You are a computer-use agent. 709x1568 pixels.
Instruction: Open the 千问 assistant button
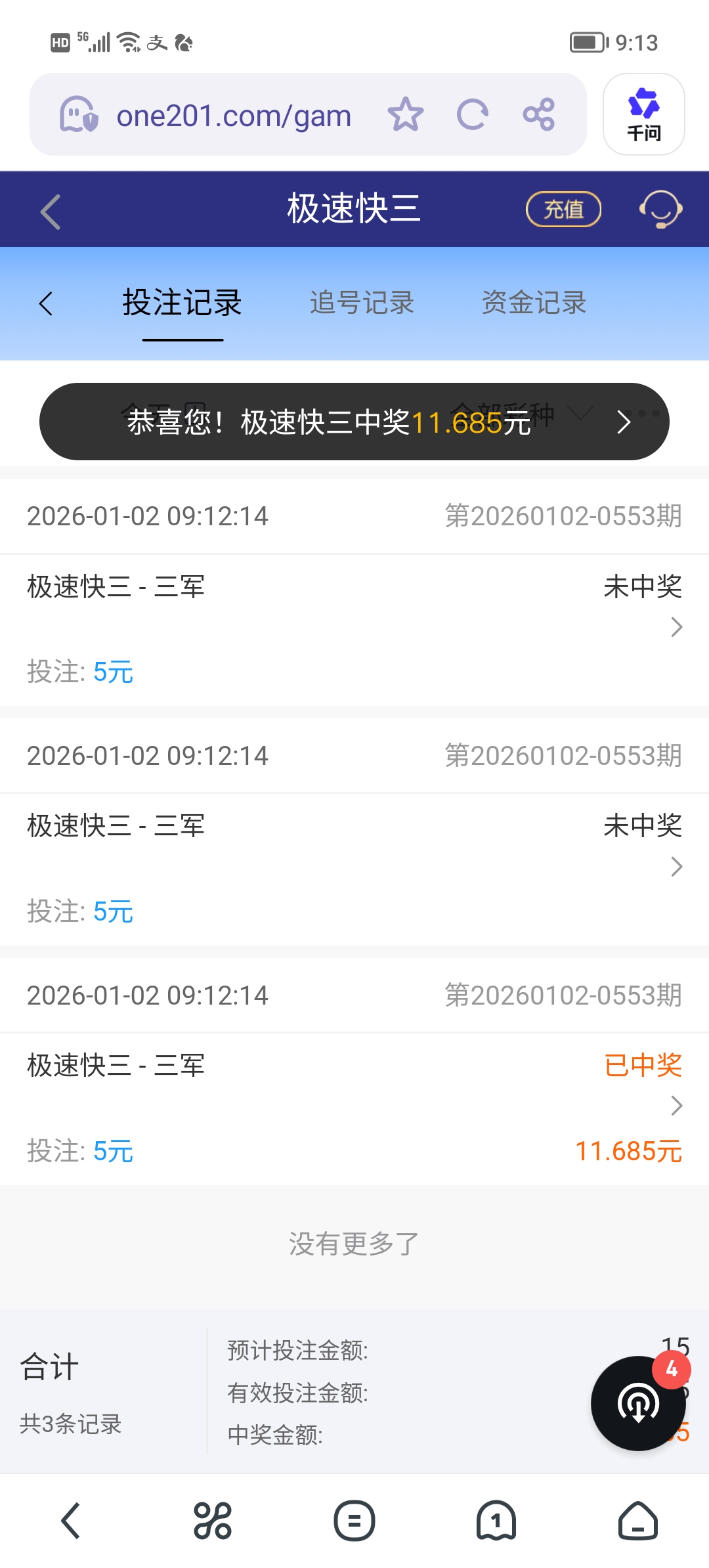(643, 115)
